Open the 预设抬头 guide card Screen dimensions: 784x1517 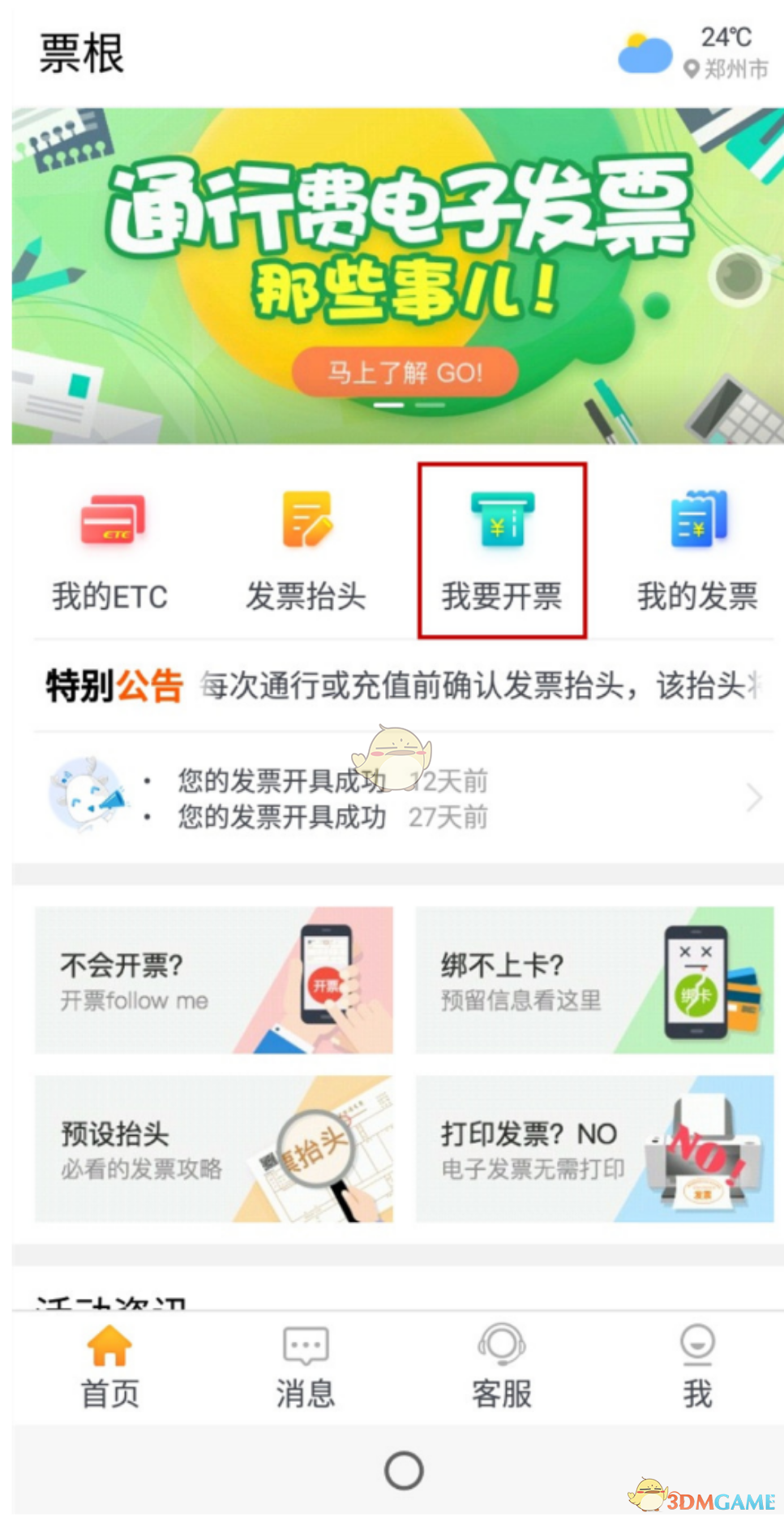214,1149
